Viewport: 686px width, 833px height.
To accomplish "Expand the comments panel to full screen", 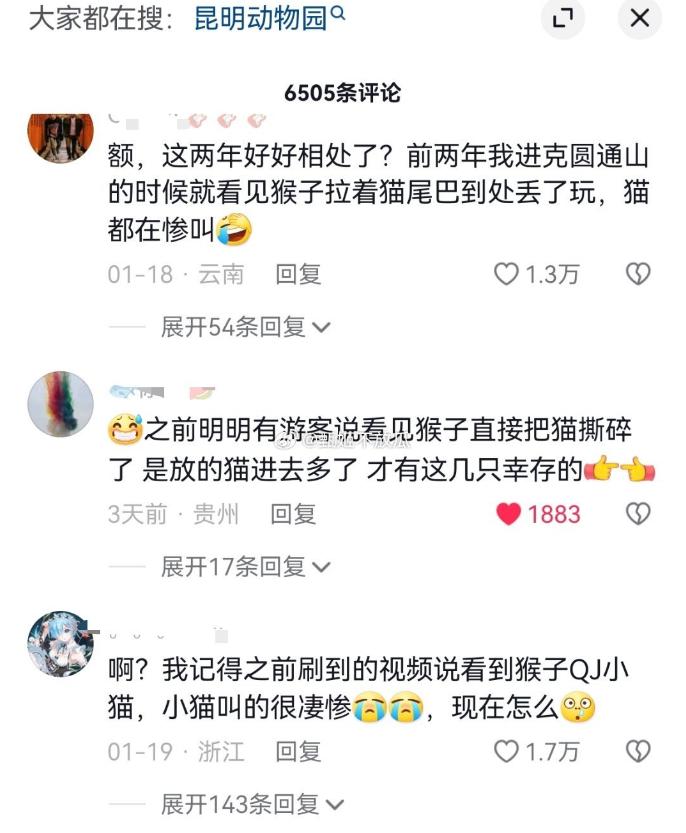I will [x=563, y=17].
